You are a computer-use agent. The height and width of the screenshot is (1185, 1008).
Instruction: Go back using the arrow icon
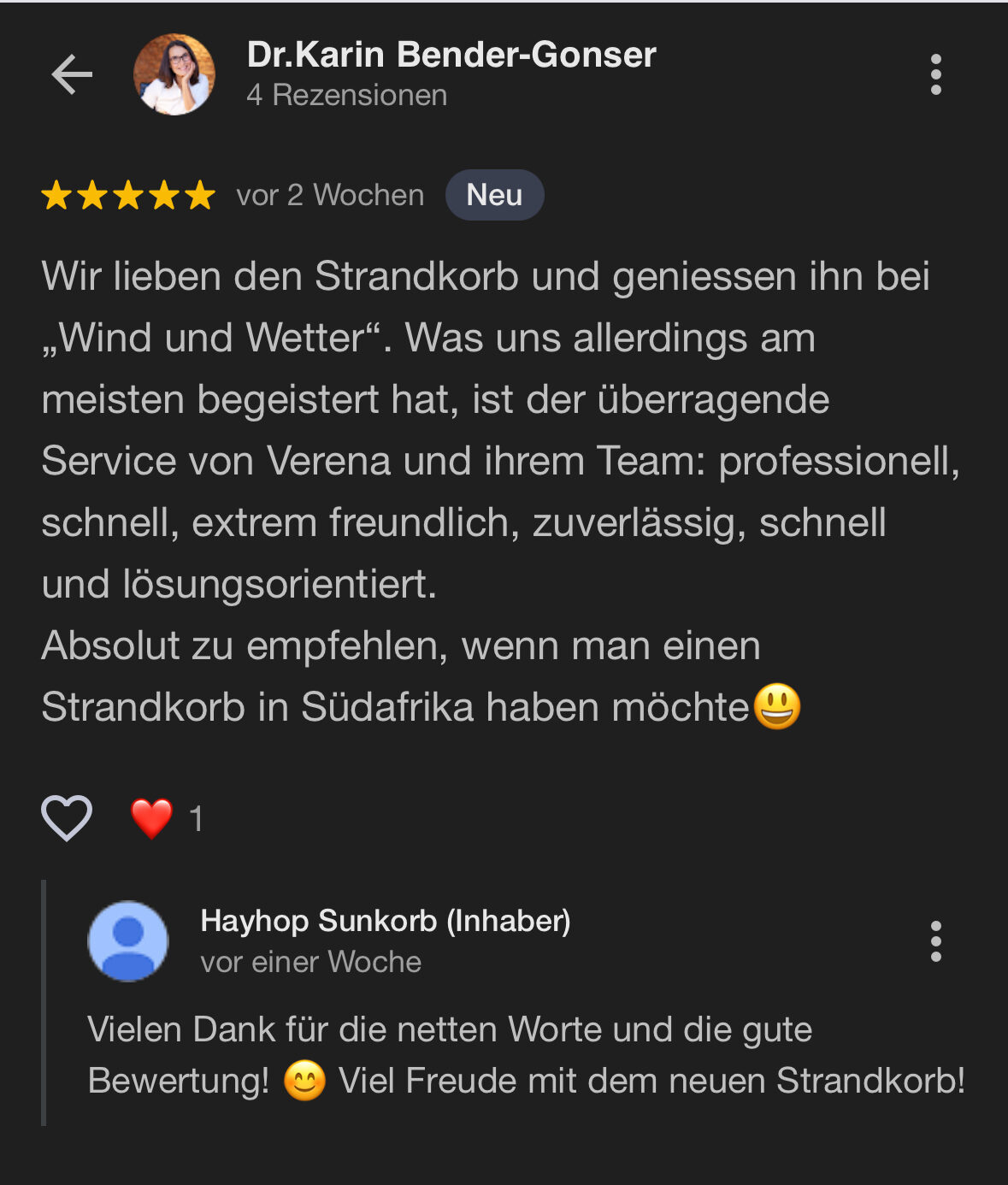[72, 75]
